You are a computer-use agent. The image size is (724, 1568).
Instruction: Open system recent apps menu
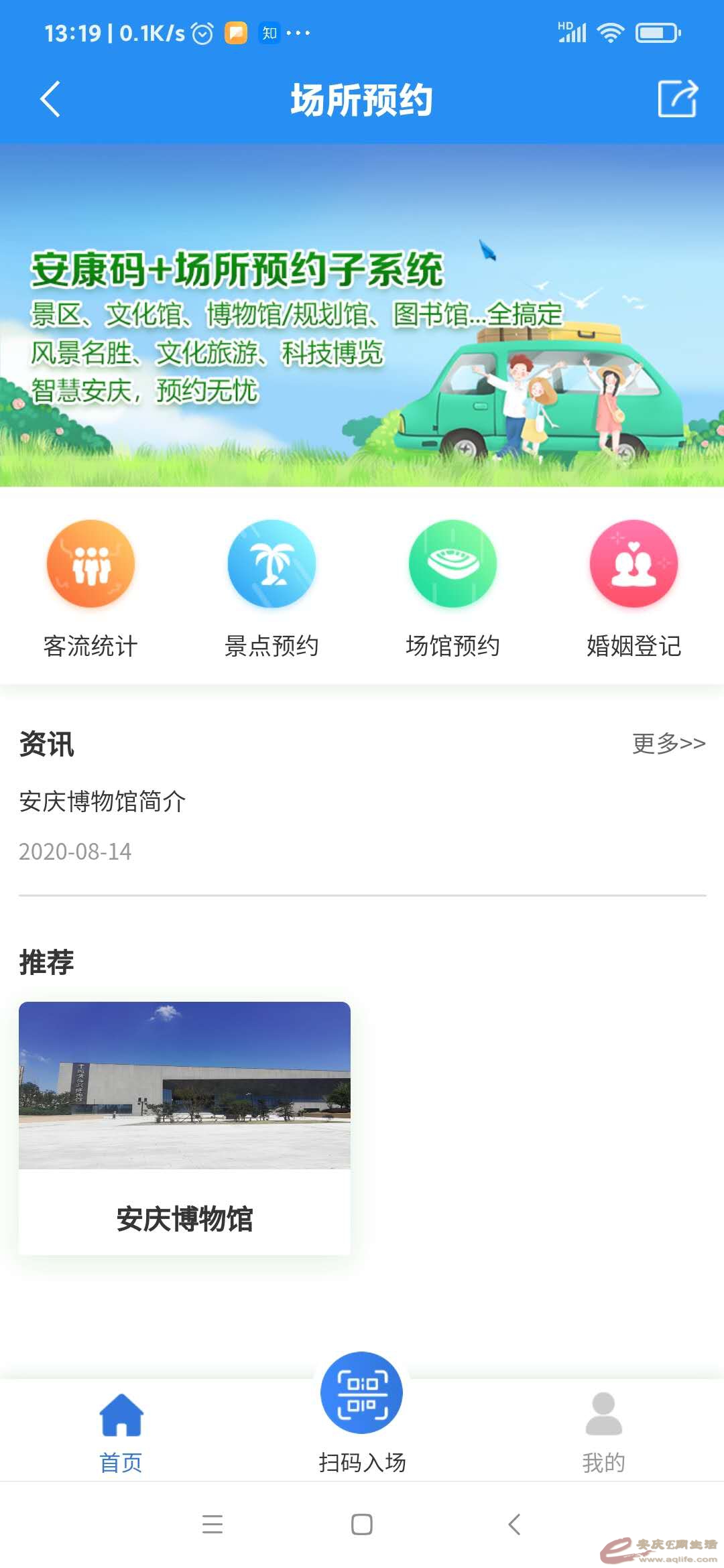213,1524
